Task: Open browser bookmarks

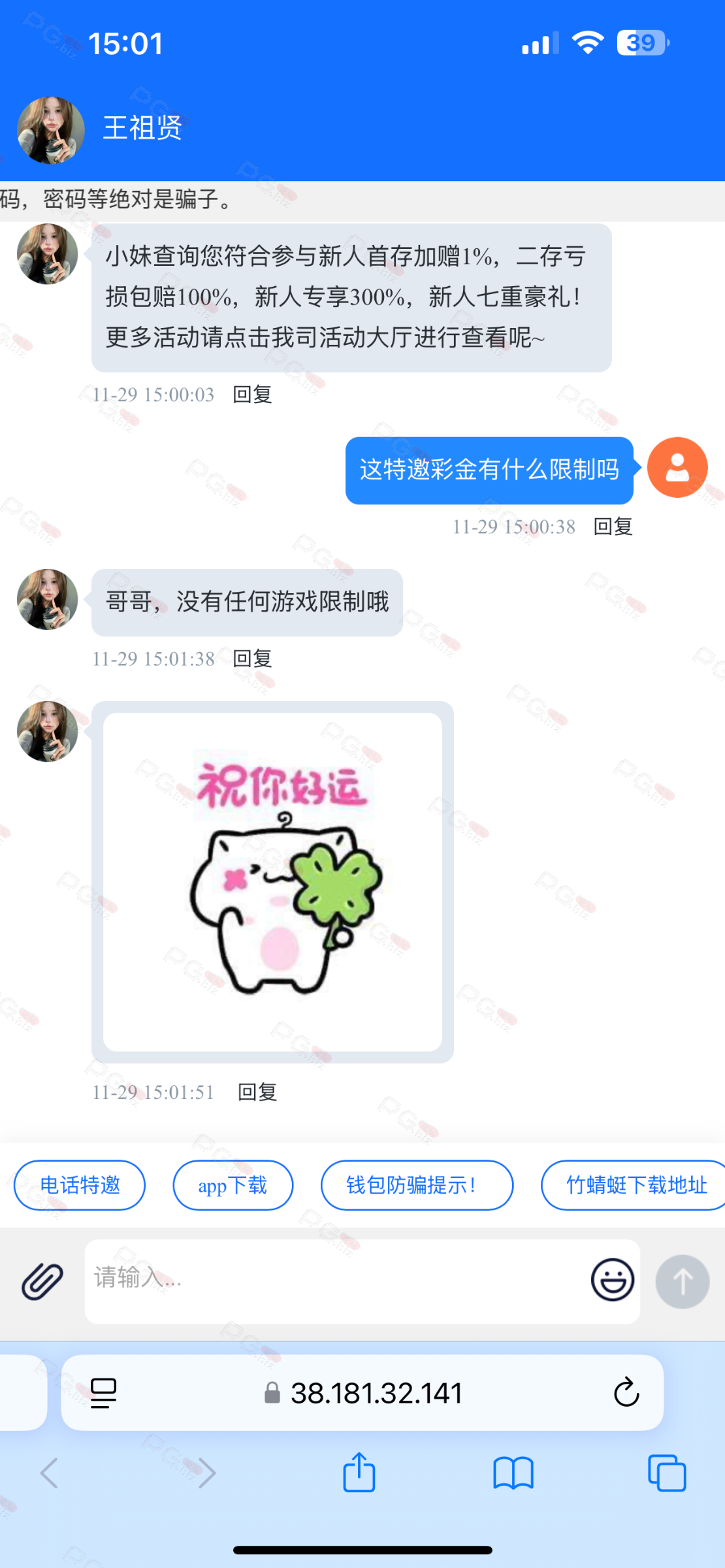Action: 513,1473
